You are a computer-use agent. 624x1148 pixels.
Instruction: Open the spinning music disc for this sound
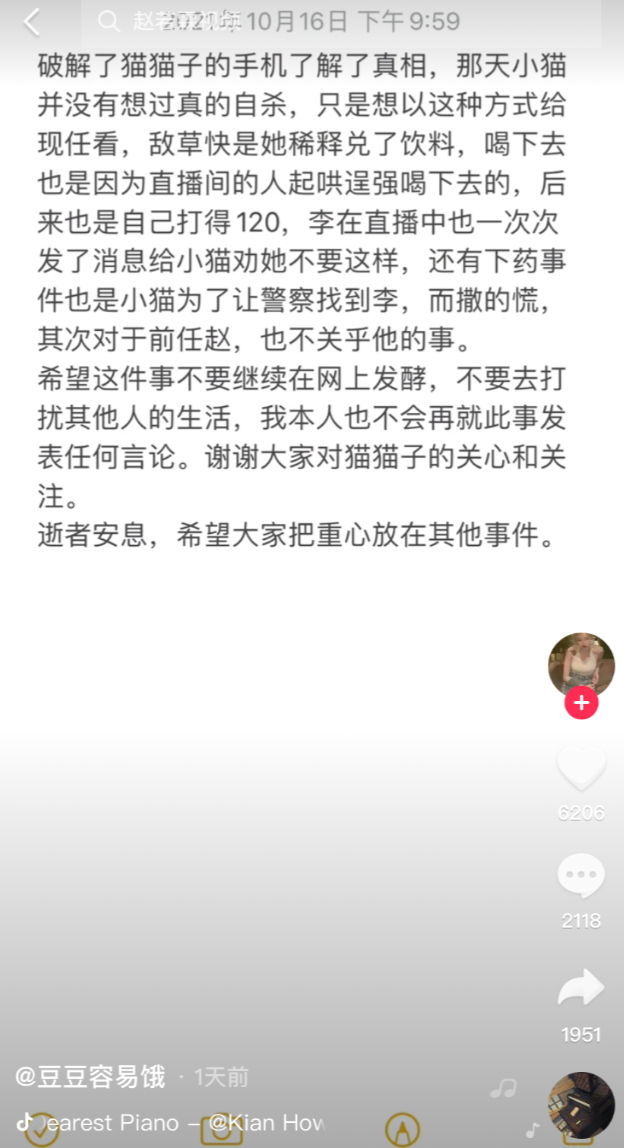581,1105
